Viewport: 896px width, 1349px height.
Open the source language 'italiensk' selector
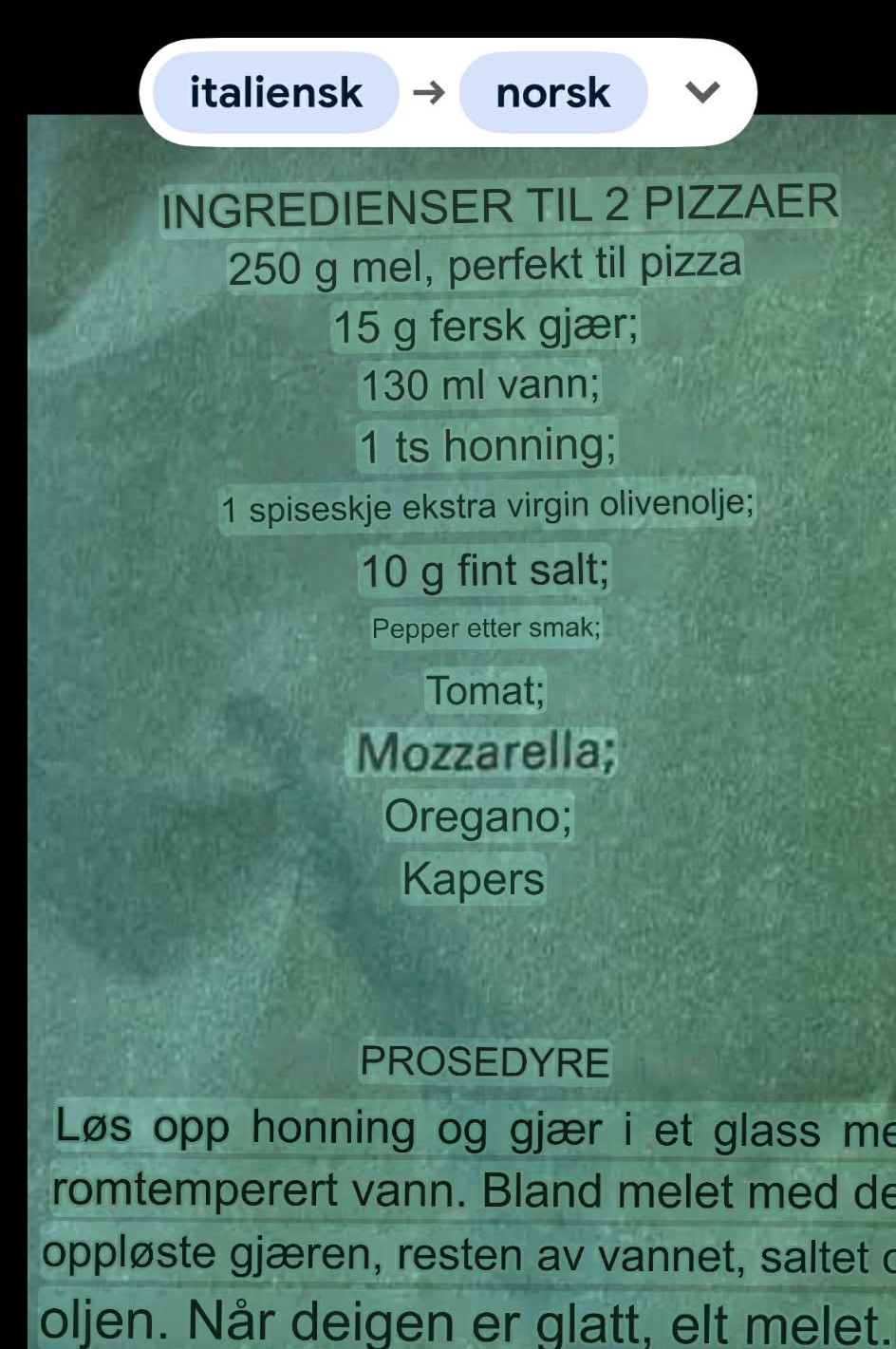[274, 92]
